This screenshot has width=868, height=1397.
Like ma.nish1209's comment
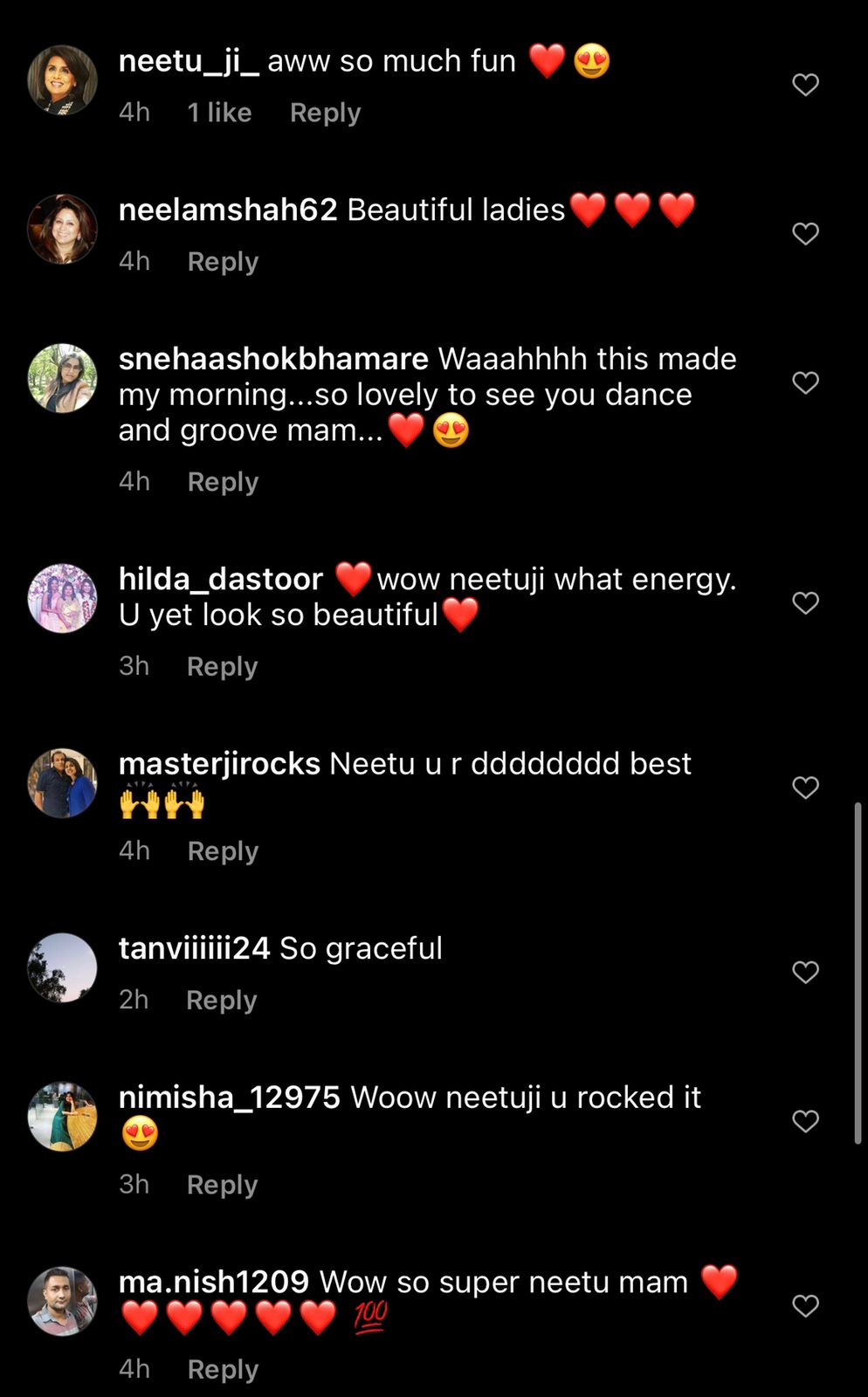(x=805, y=1306)
